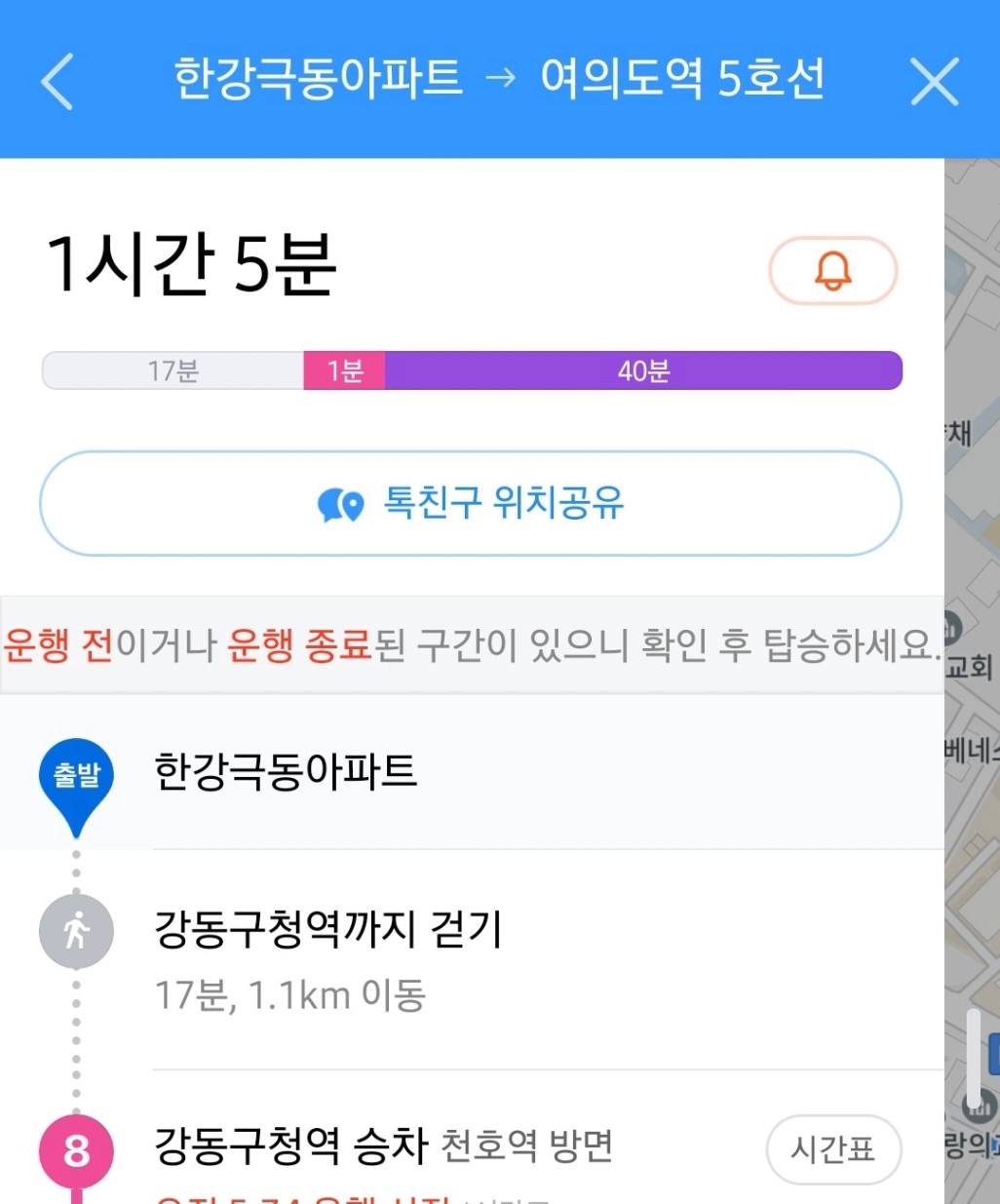Close the route details screen

[x=934, y=81]
